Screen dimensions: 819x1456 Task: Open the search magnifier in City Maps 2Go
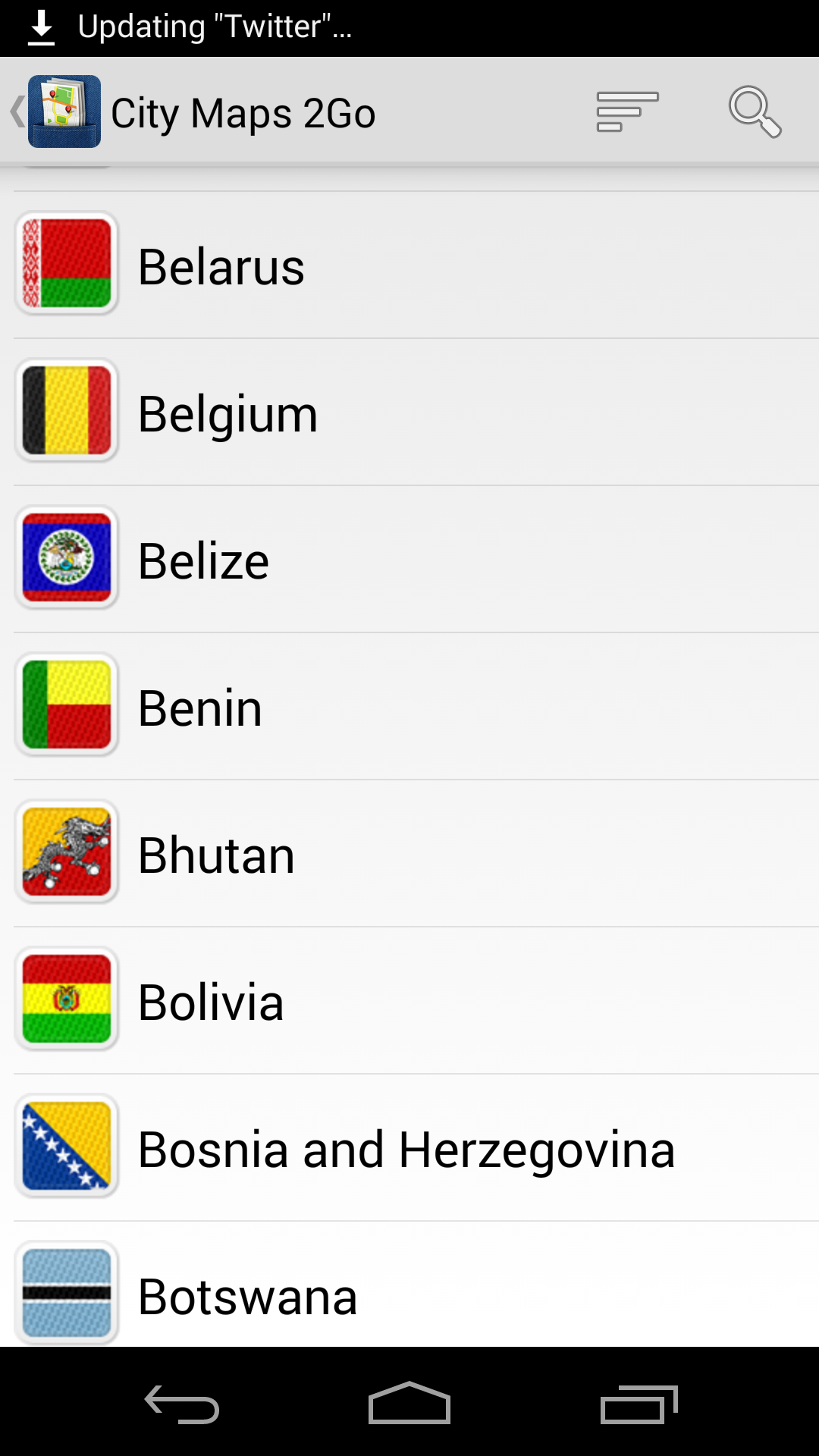pyautogui.click(x=755, y=111)
